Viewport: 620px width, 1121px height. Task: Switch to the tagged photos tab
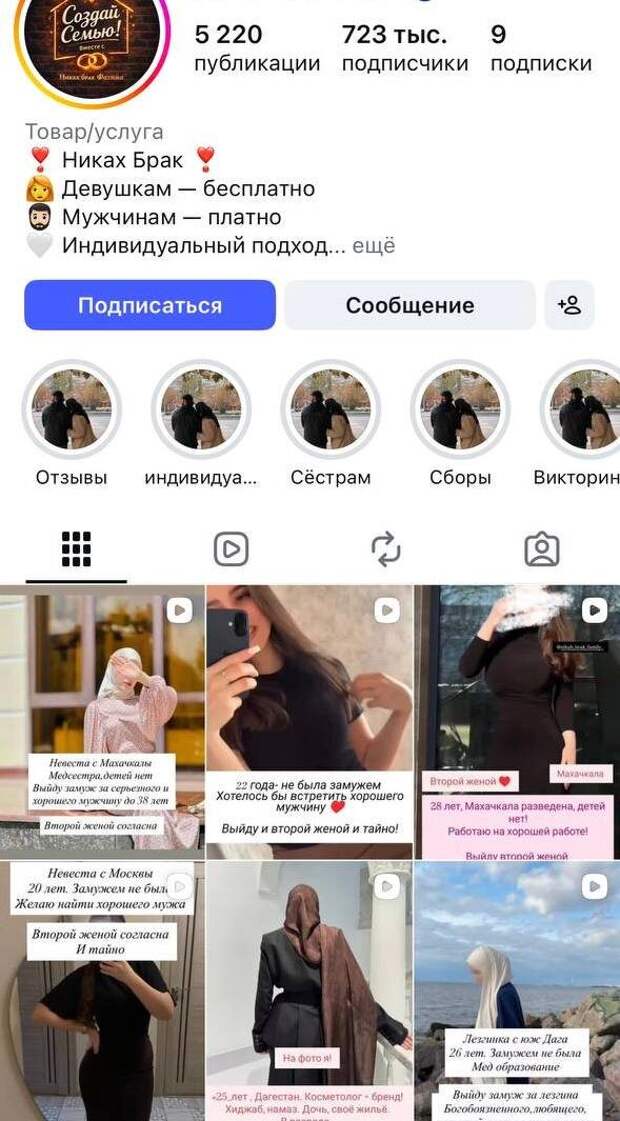tap(542, 549)
